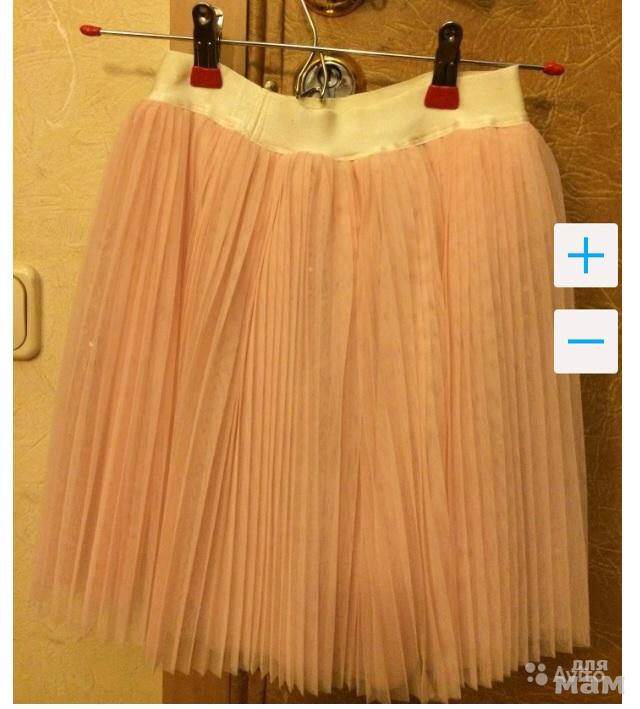Zoom out with the minus button
640x709 pixels.
point(585,341)
